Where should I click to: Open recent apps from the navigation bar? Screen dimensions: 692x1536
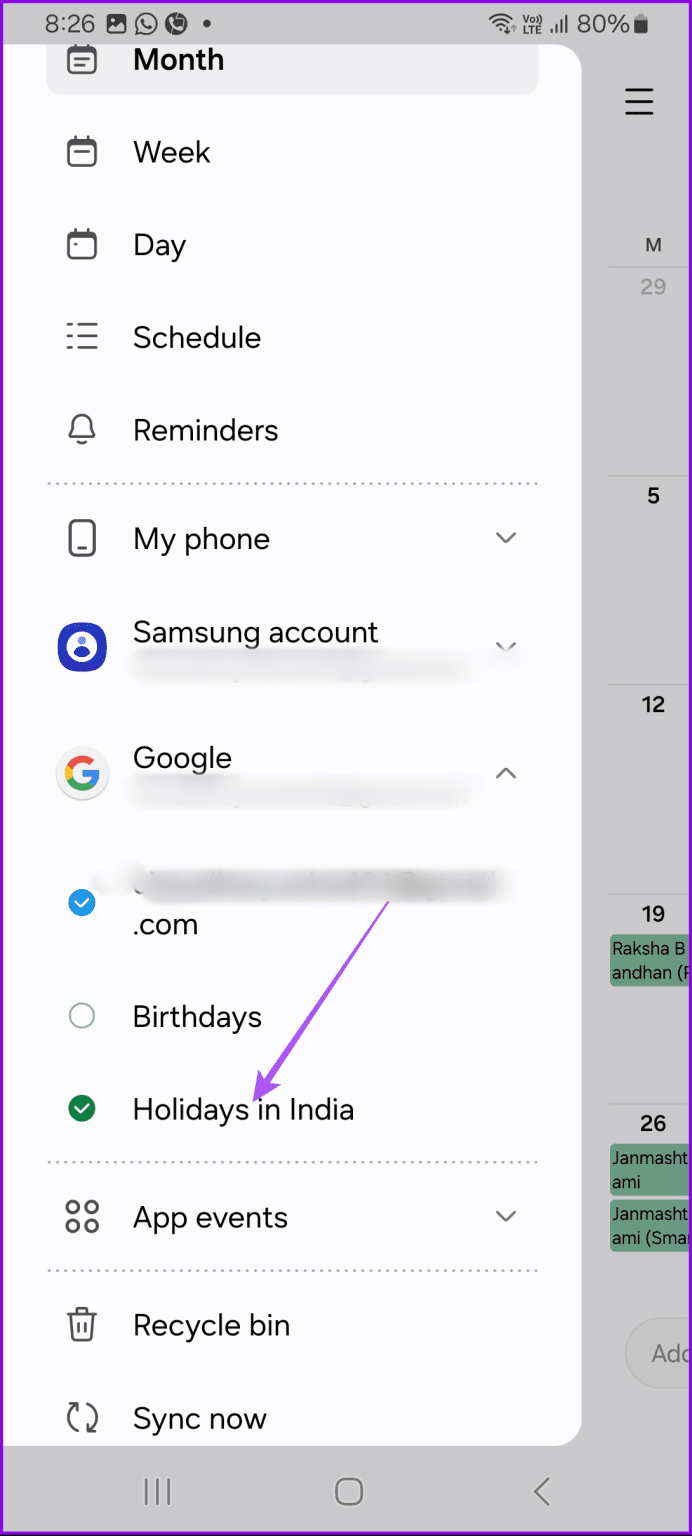158,1492
